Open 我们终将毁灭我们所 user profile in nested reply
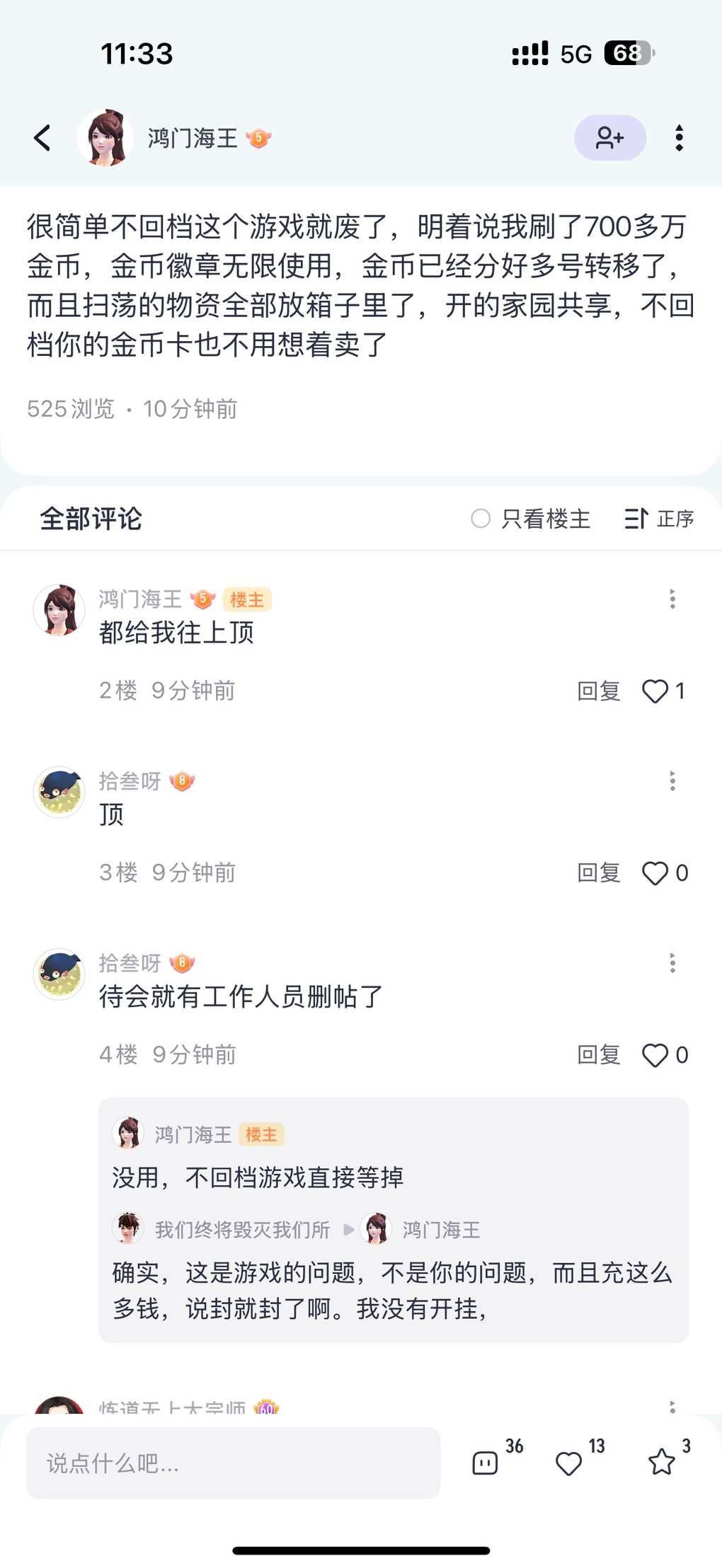Image resolution: width=722 pixels, height=1568 pixels. (x=241, y=1230)
